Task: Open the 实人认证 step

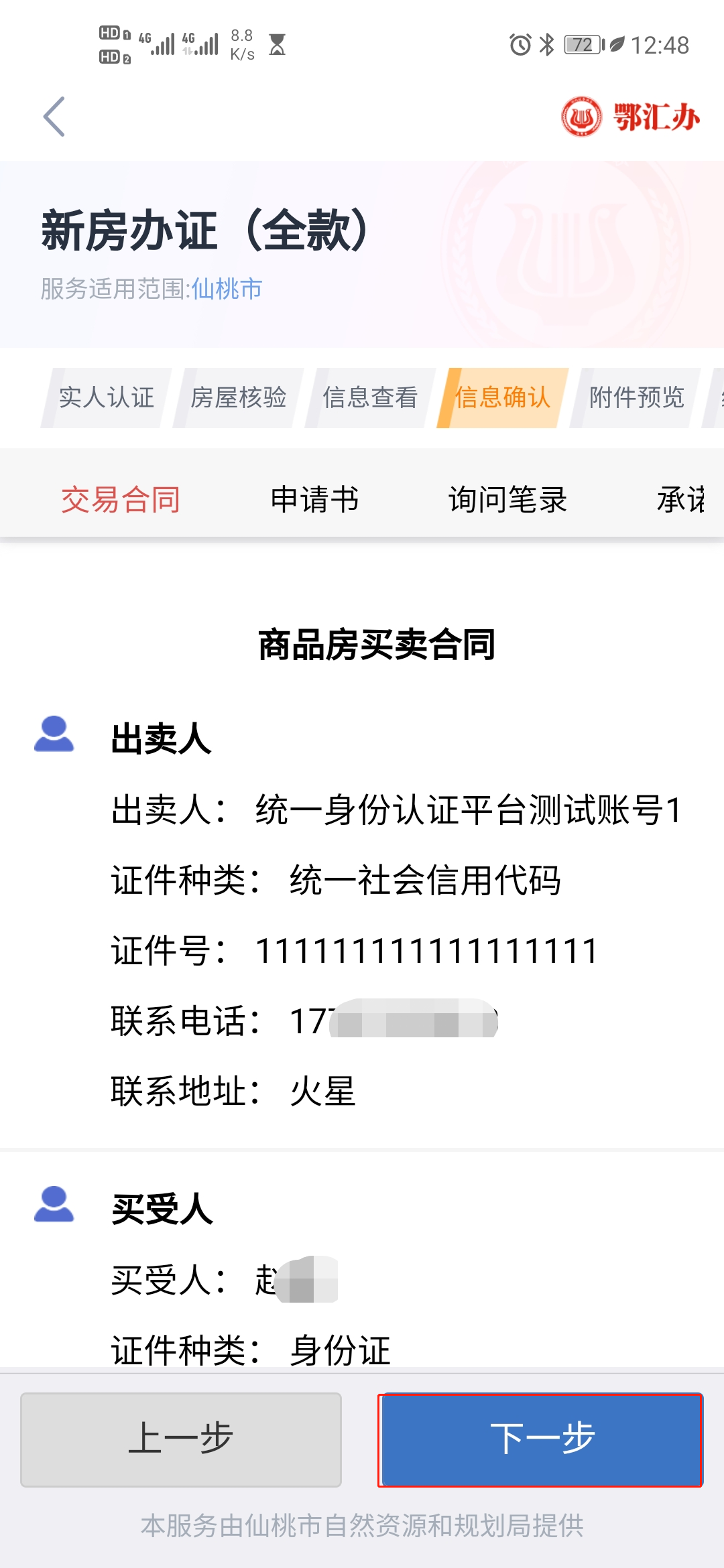Action: 107,398
